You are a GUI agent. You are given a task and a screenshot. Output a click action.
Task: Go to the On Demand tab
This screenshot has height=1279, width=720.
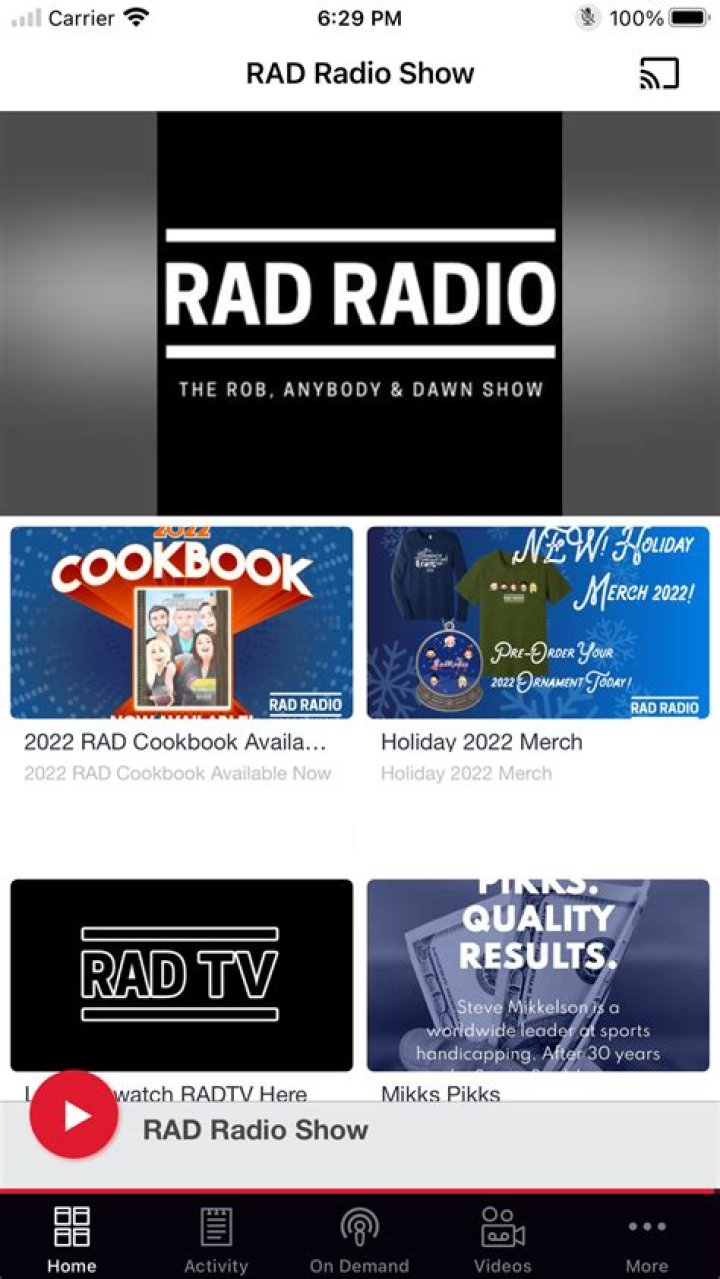pos(359,1239)
